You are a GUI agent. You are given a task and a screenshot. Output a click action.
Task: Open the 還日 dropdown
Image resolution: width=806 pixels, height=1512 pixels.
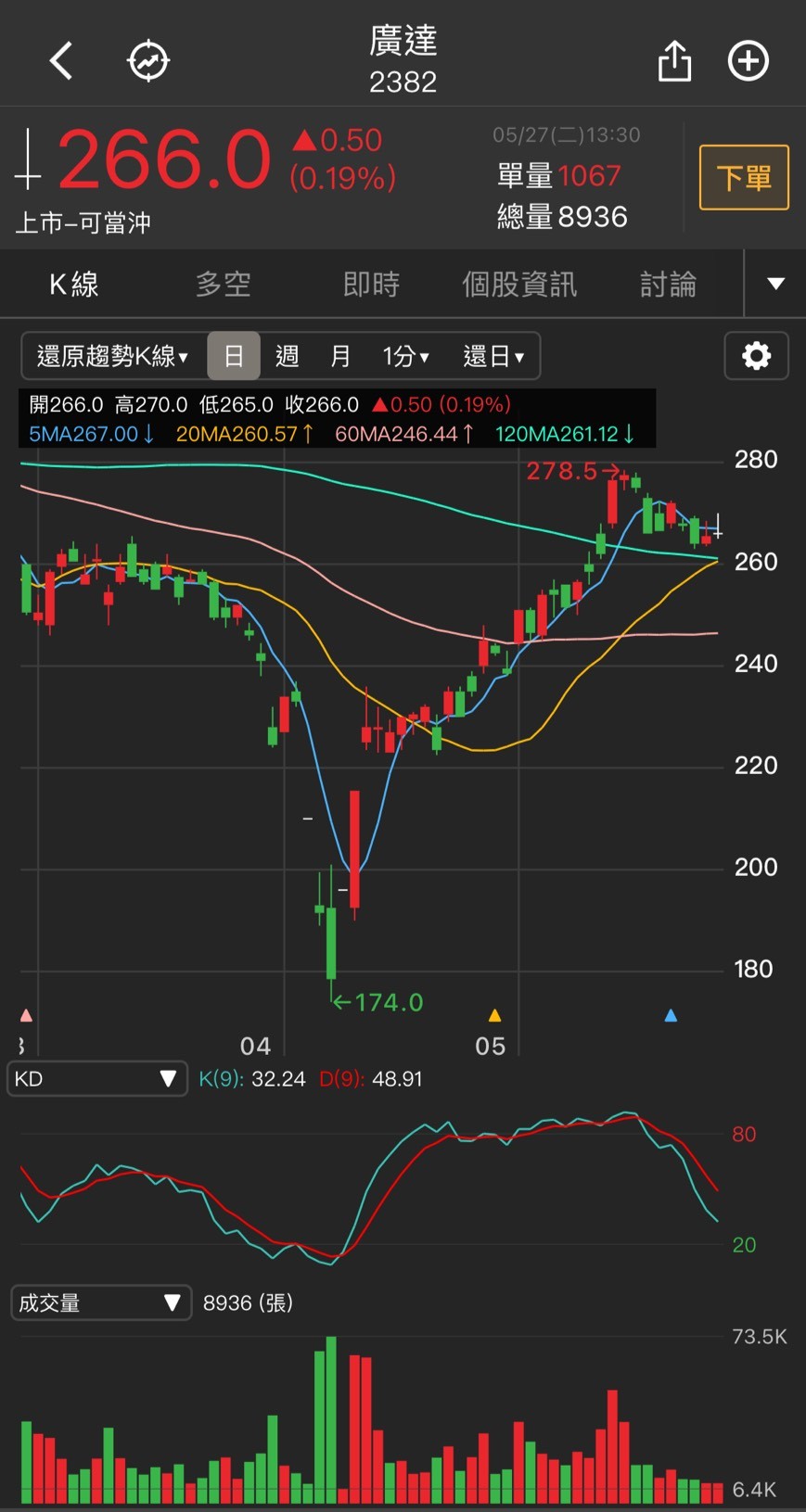pos(493,356)
